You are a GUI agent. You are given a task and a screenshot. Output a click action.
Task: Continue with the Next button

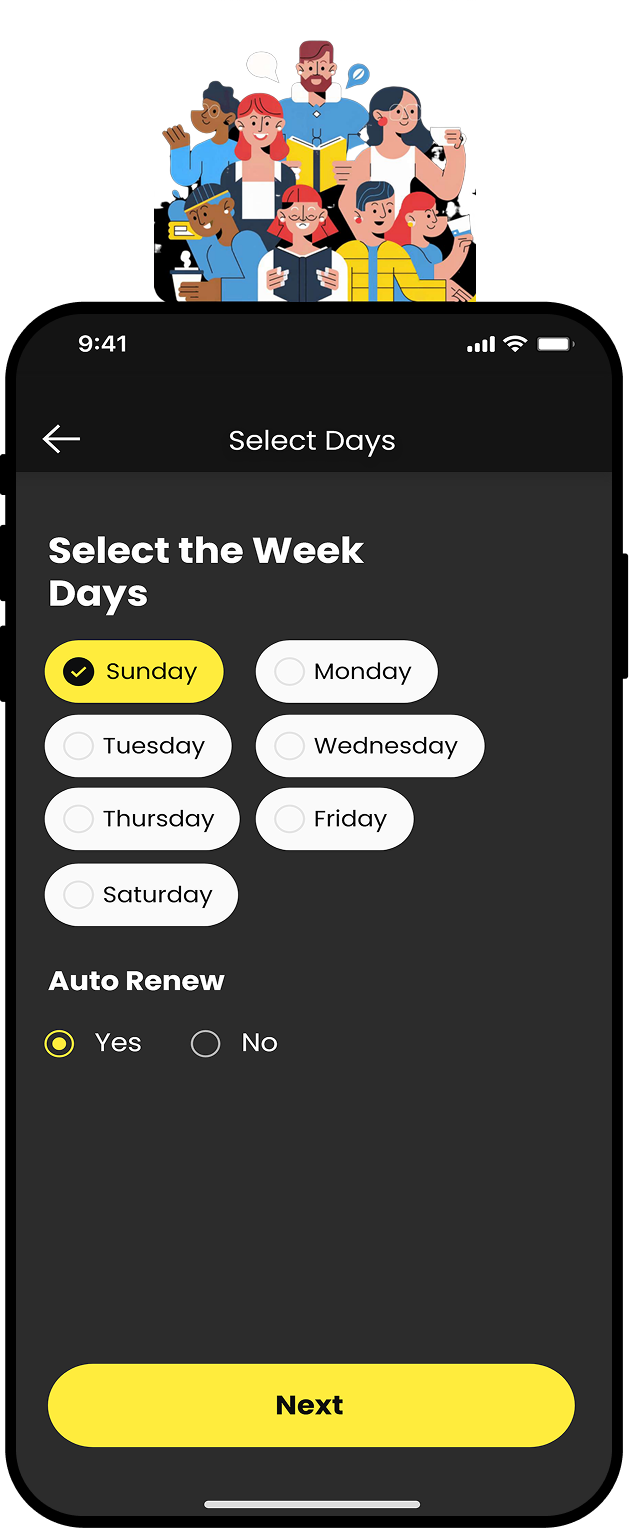click(x=311, y=1405)
